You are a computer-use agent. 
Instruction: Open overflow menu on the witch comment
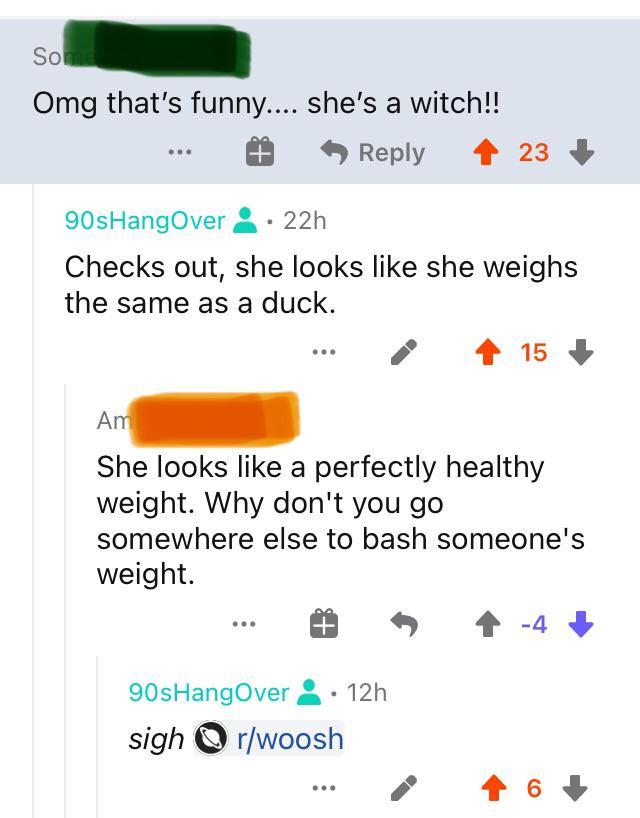tap(179, 153)
